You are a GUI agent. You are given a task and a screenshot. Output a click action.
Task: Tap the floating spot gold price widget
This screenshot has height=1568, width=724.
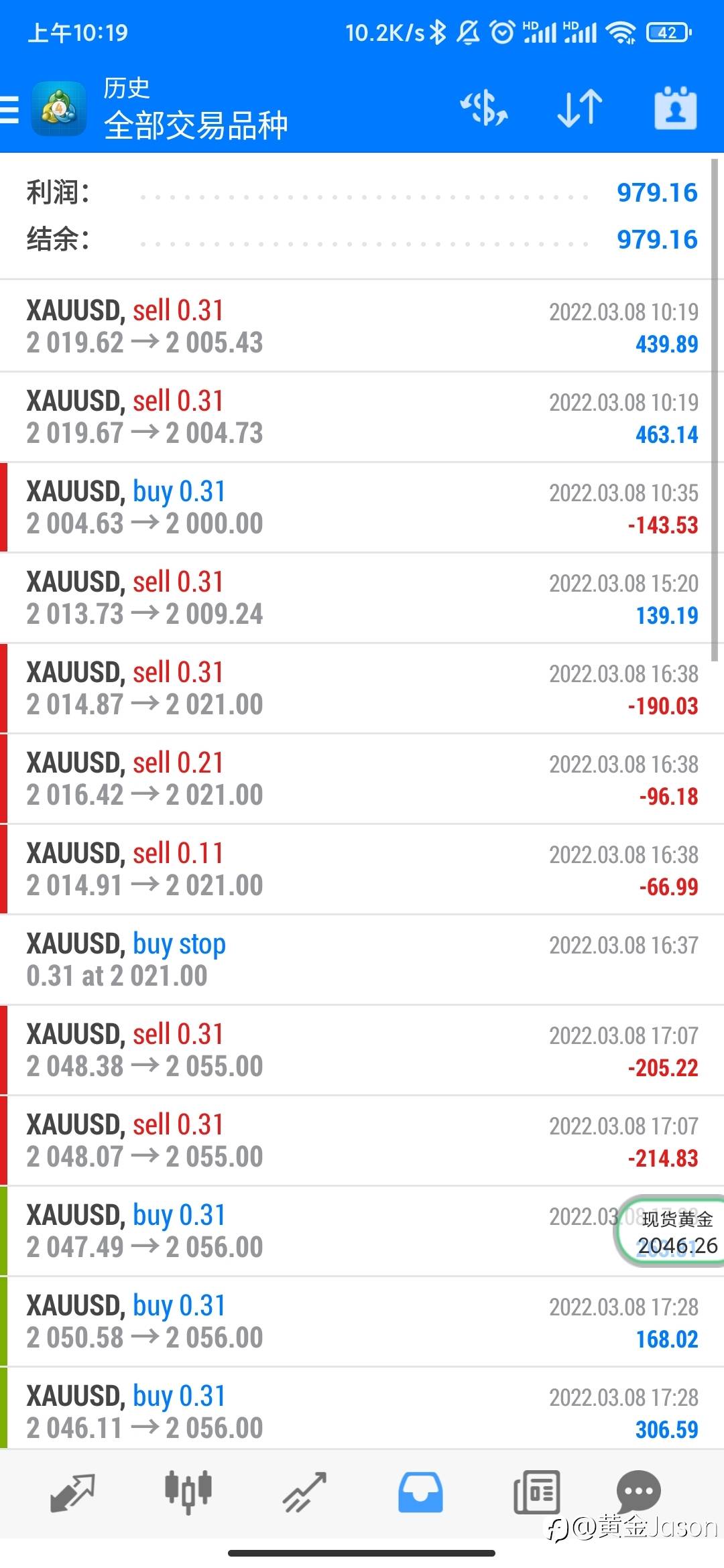pyautogui.click(x=670, y=1232)
